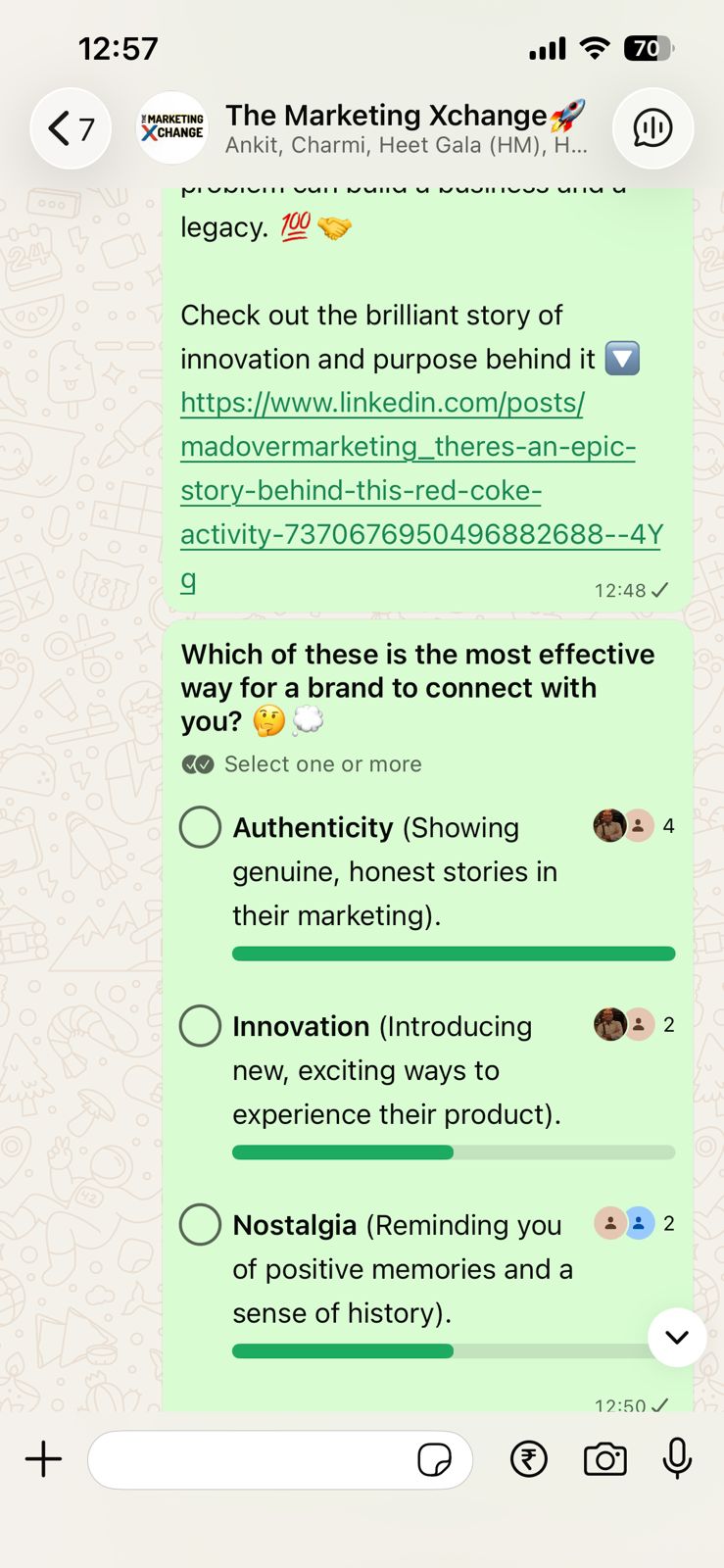Select the Innovation poll option

tap(200, 1026)
